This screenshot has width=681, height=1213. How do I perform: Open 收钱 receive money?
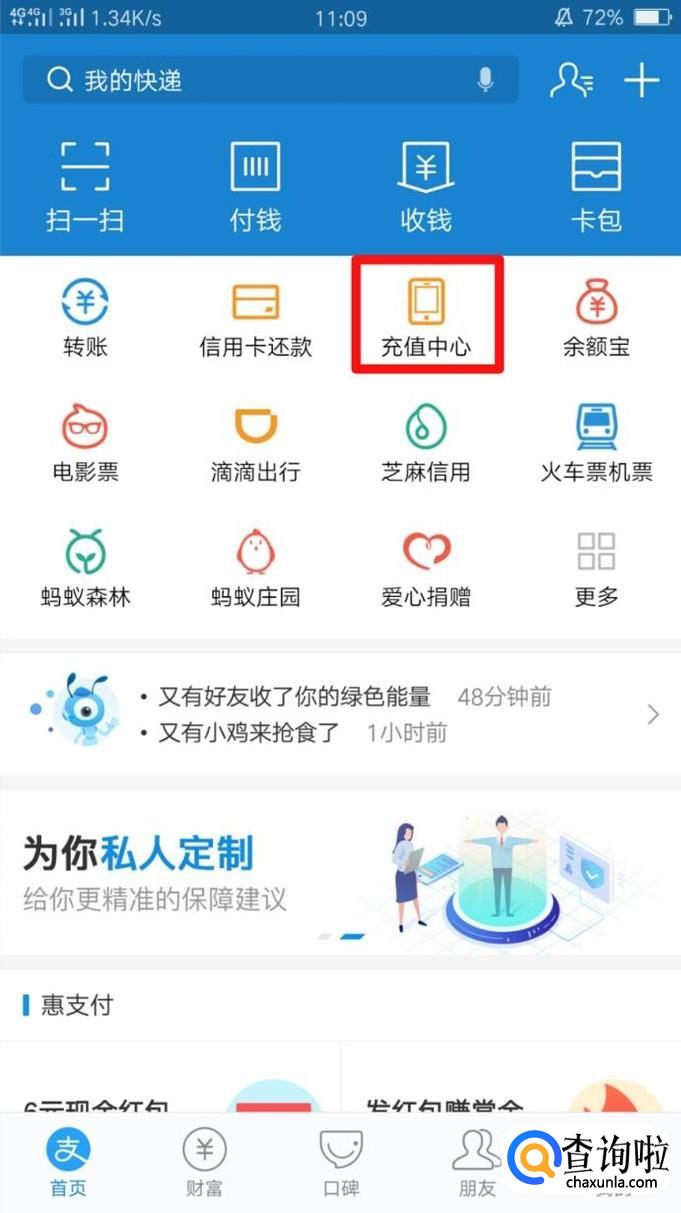coord(426,187)
